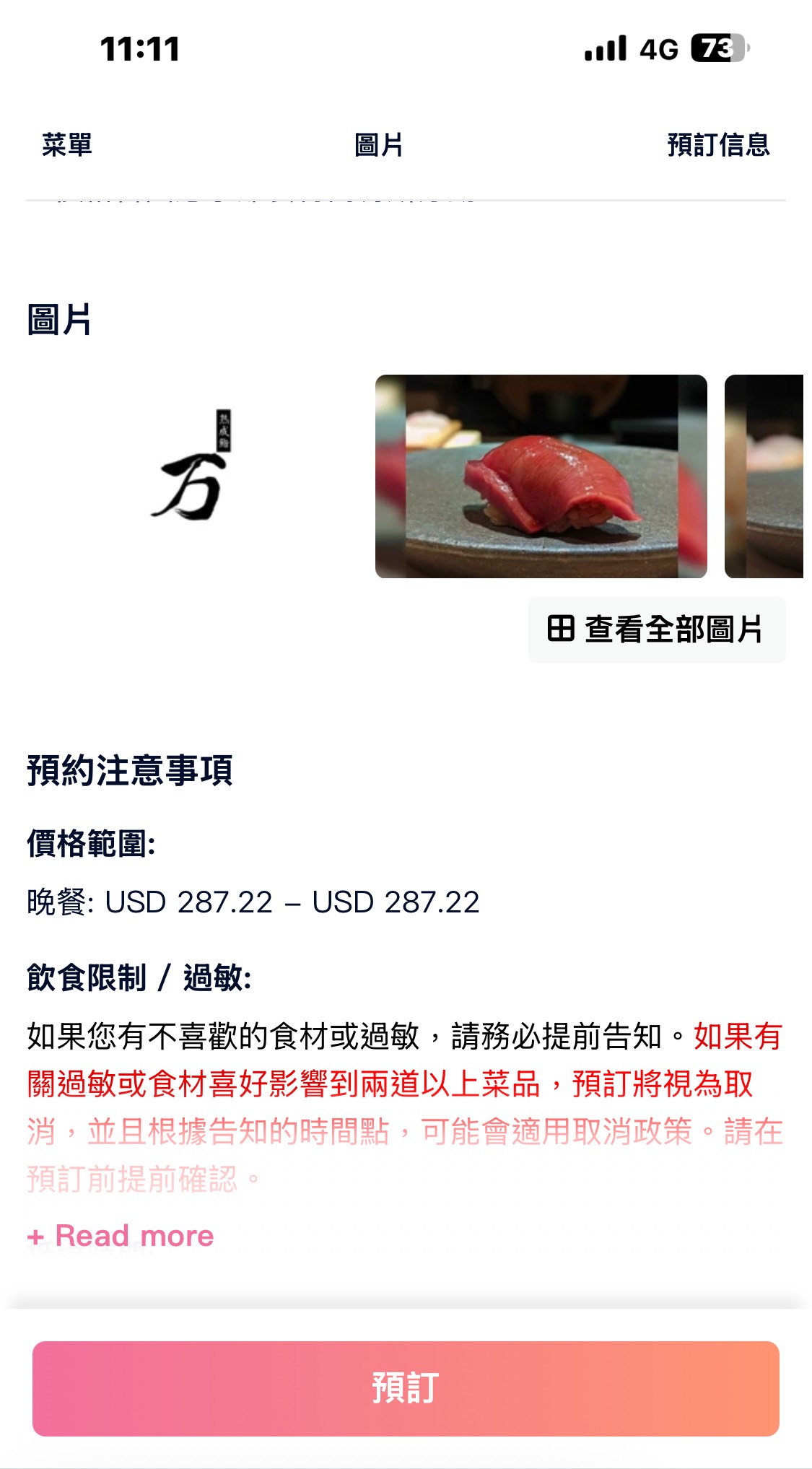
Task: Open the tuna sushi photo
Action: click(541, 476)
